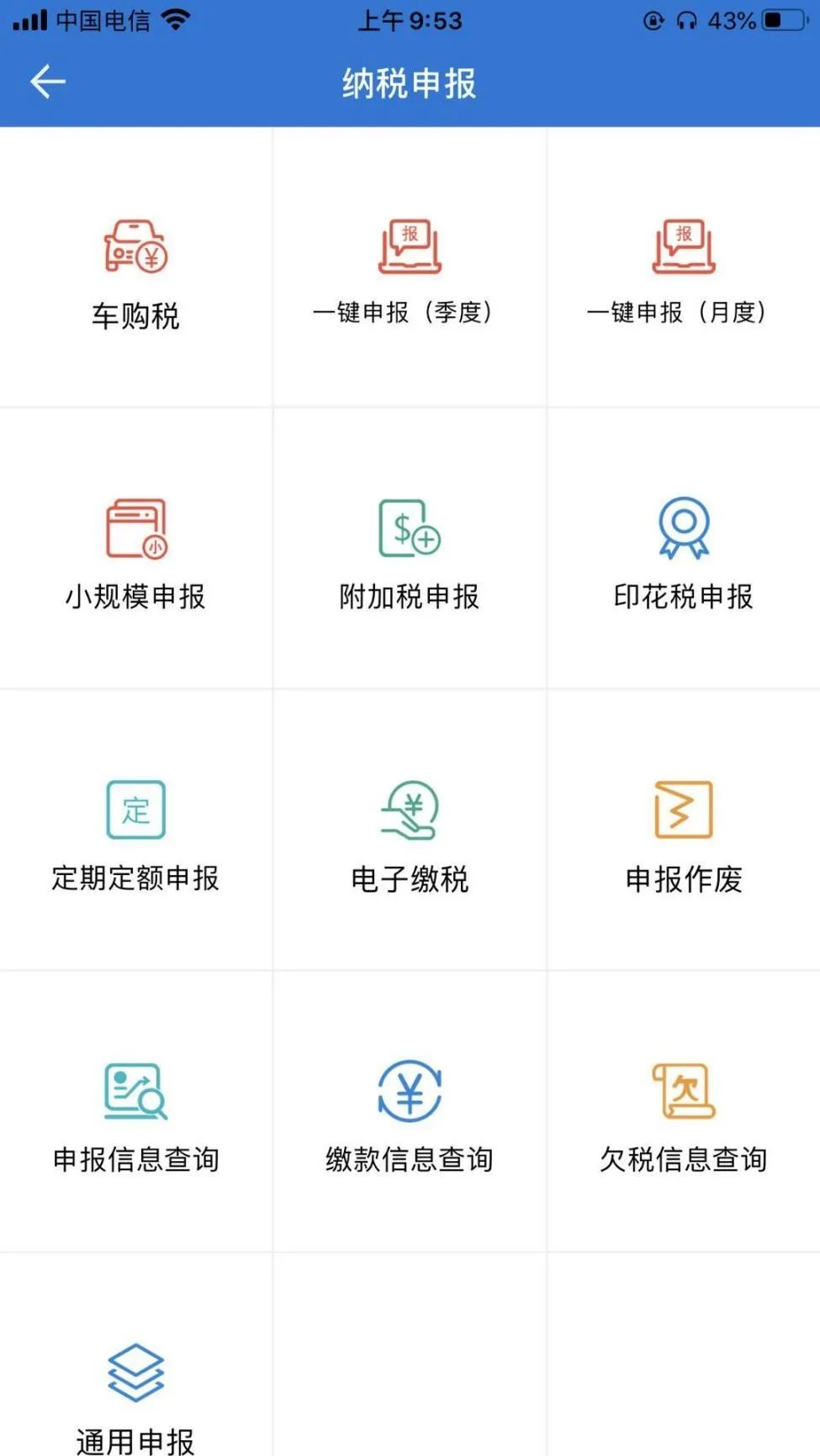Open 附加税申报
This screenshot has height=1456, width=820.
pyautogui.click(x=410, y=549)
